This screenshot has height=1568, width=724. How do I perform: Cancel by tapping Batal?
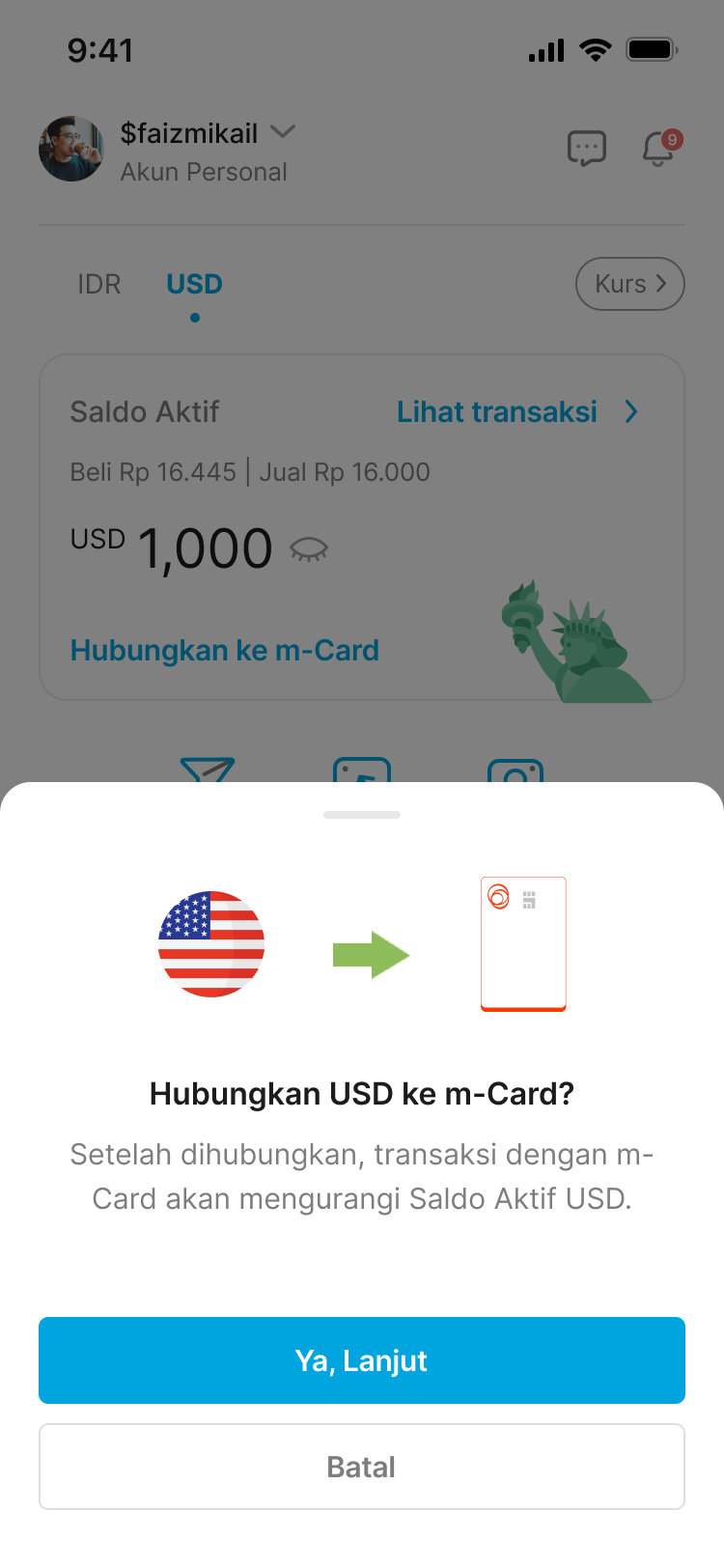point(362,1466)
